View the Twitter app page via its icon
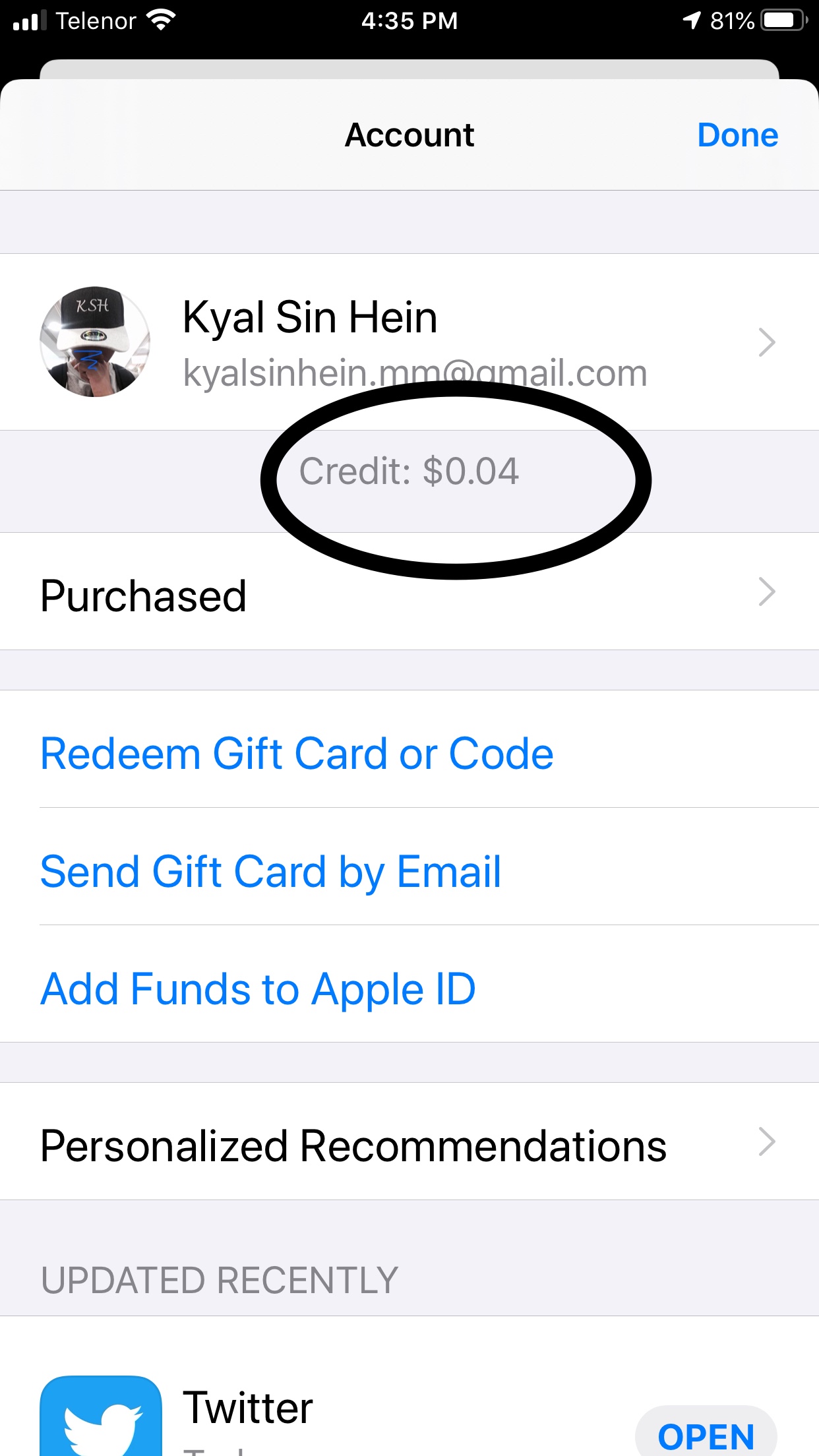The height and width of the screenshot is (1456, 819). point(101,1416)
